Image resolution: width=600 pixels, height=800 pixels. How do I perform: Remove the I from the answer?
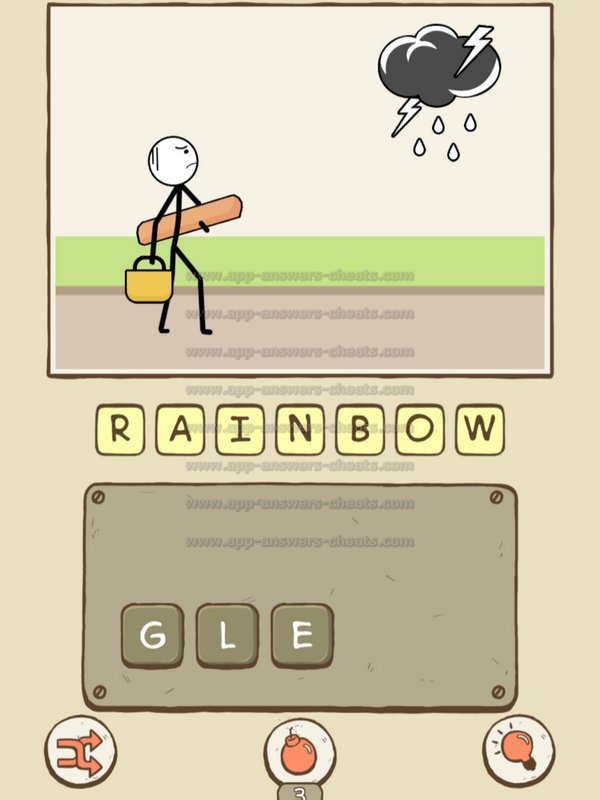tap(241, 431)
